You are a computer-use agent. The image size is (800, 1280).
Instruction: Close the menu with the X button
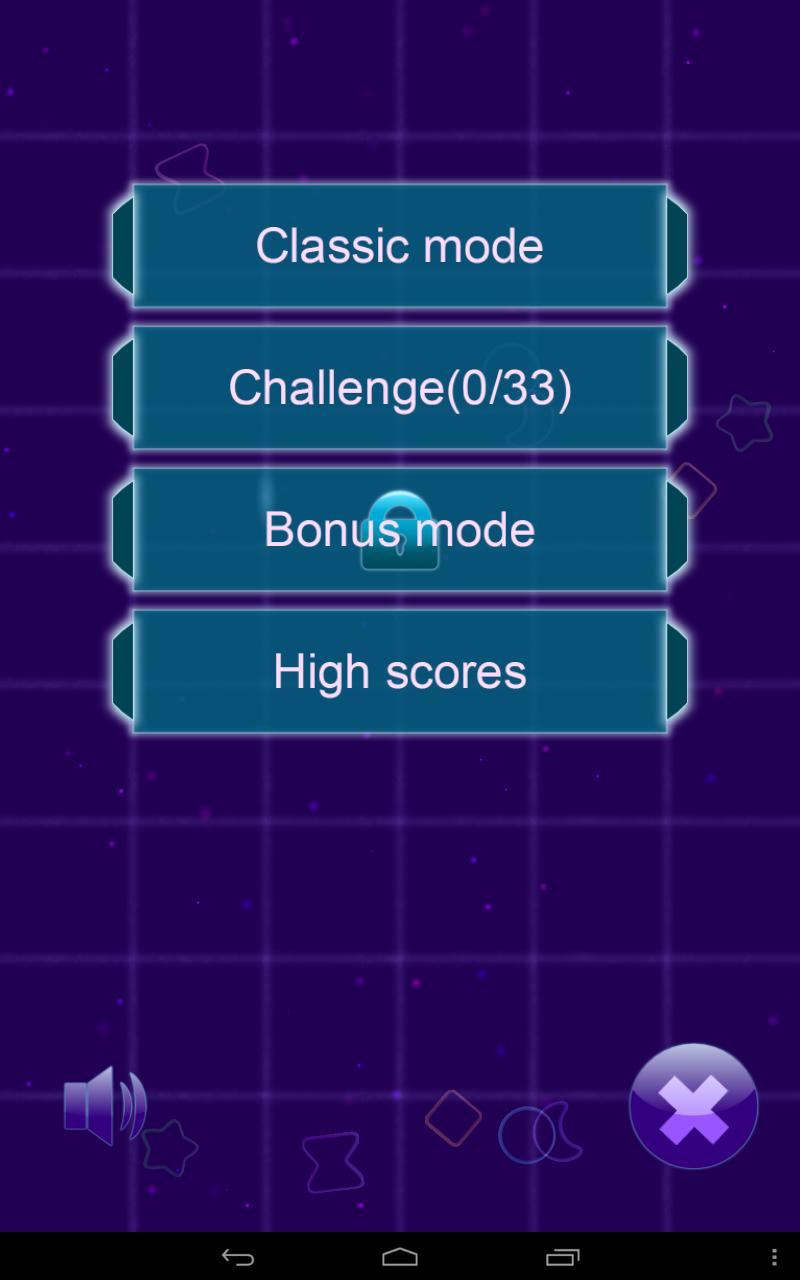click(693, 1107)
